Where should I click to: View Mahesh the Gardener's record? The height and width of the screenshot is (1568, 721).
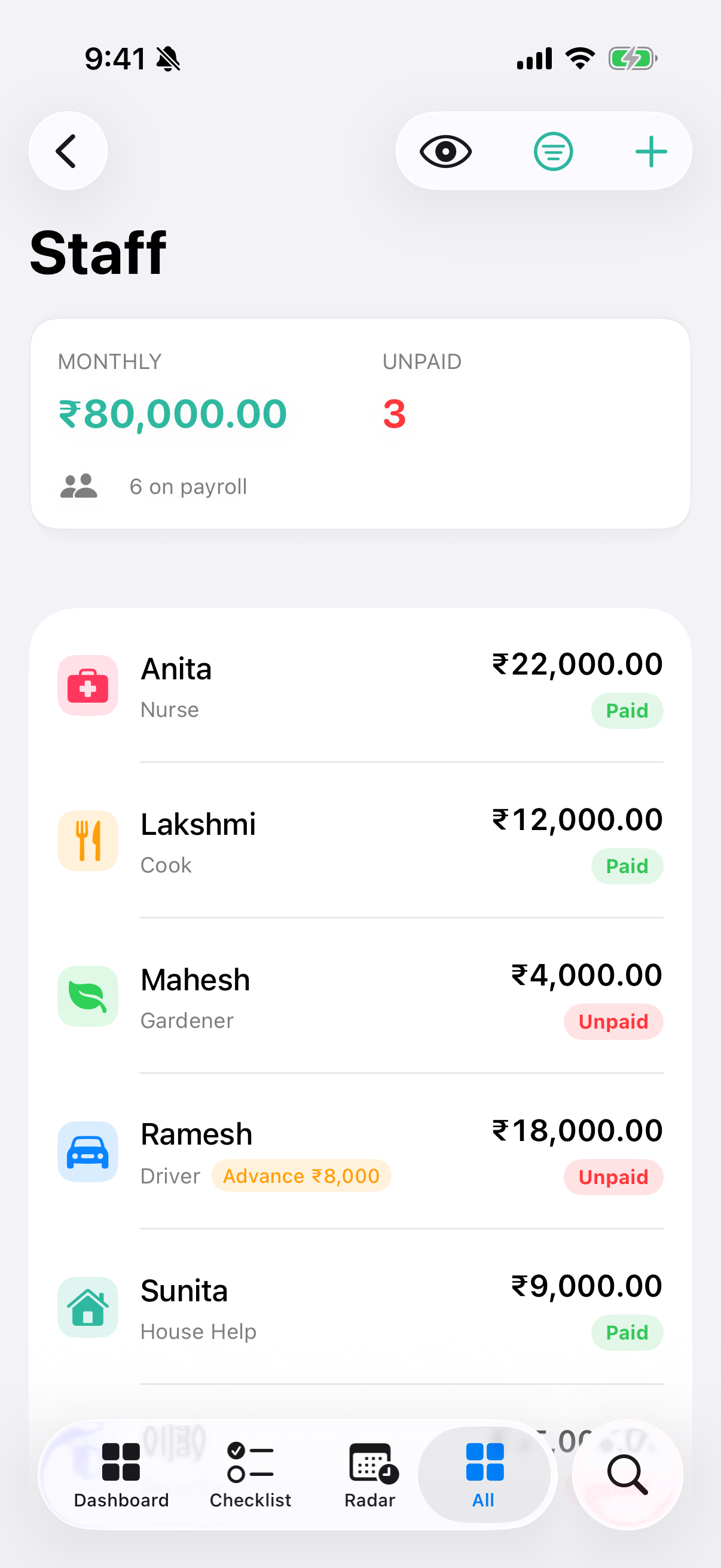360,996
